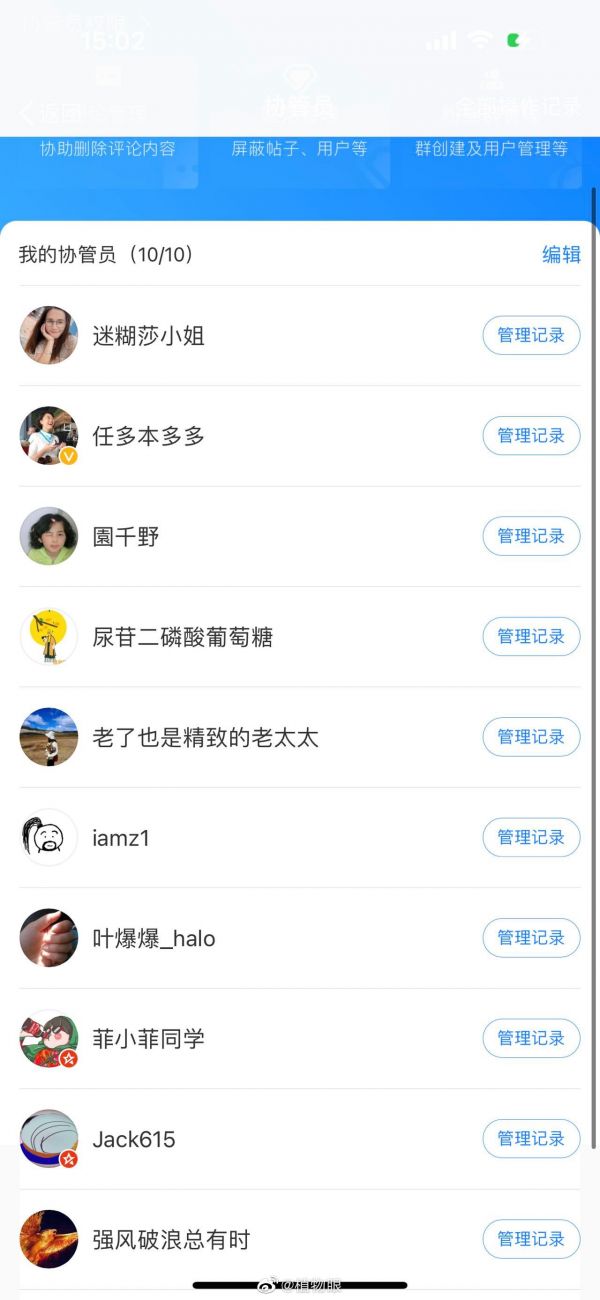Tap iamz1's profile avatar
This screenshot has height=1300, width=600.
[x=49, y=837]
